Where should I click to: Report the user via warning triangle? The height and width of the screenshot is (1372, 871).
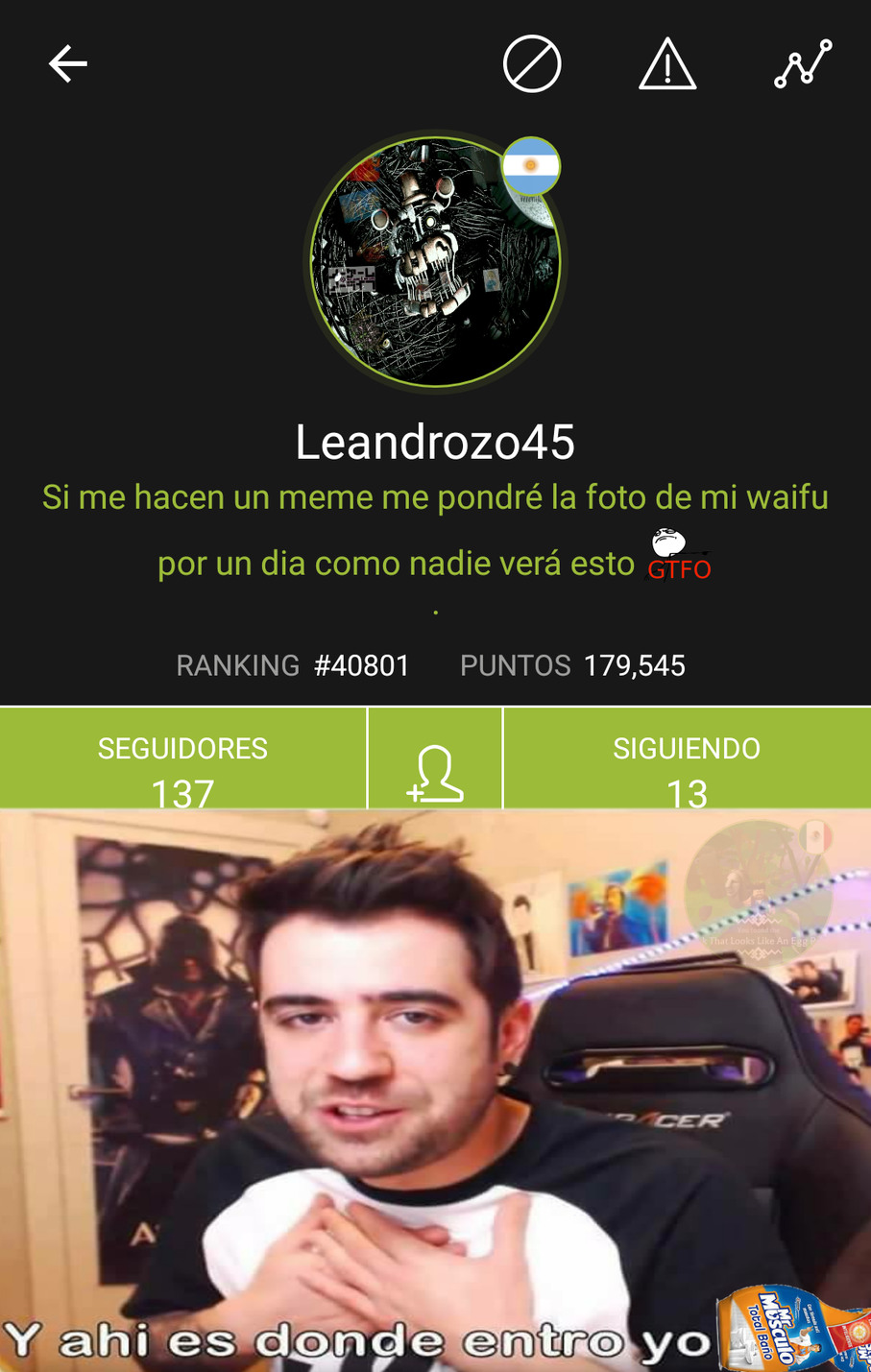pos(667,64)
